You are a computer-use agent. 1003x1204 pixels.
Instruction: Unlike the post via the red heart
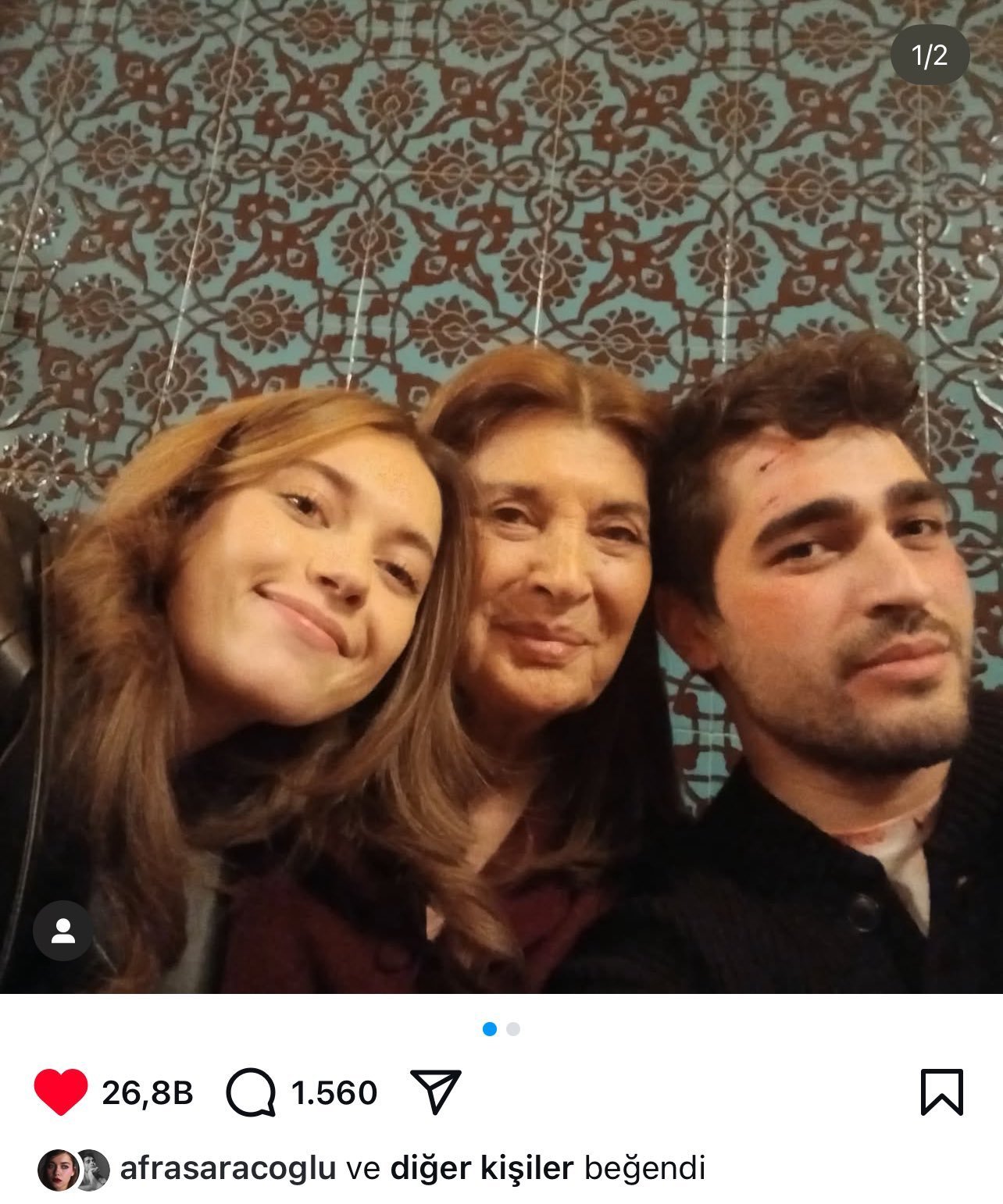[60, 1092]
